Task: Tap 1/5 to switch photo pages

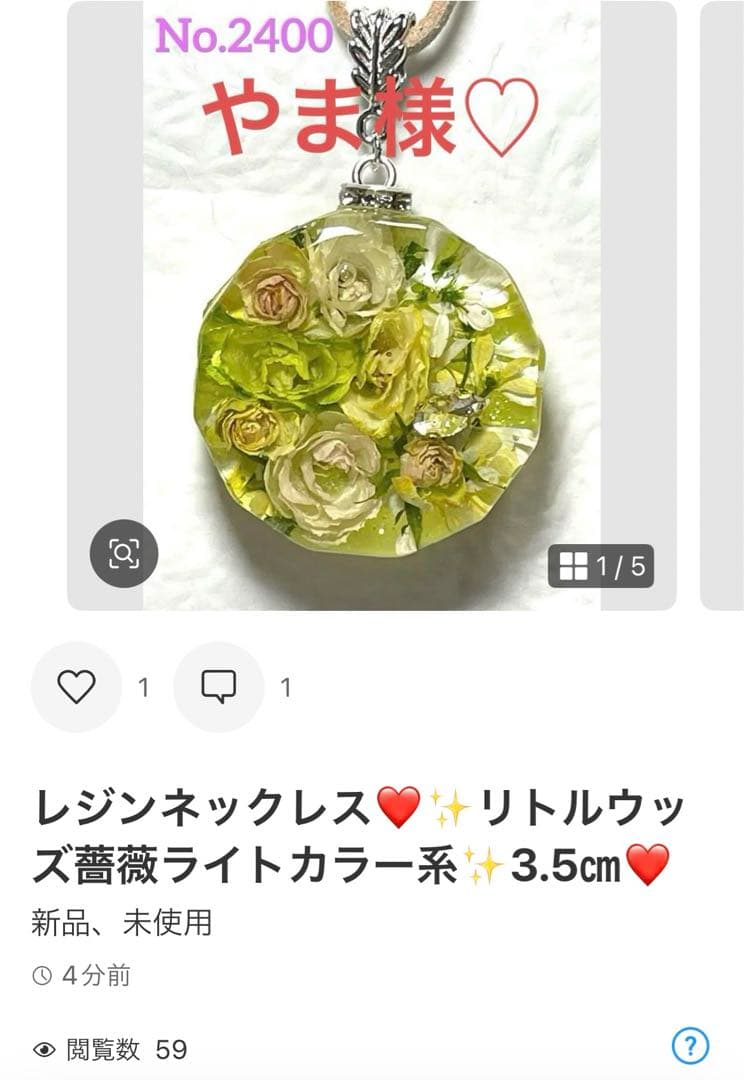Action: [620, 566]
